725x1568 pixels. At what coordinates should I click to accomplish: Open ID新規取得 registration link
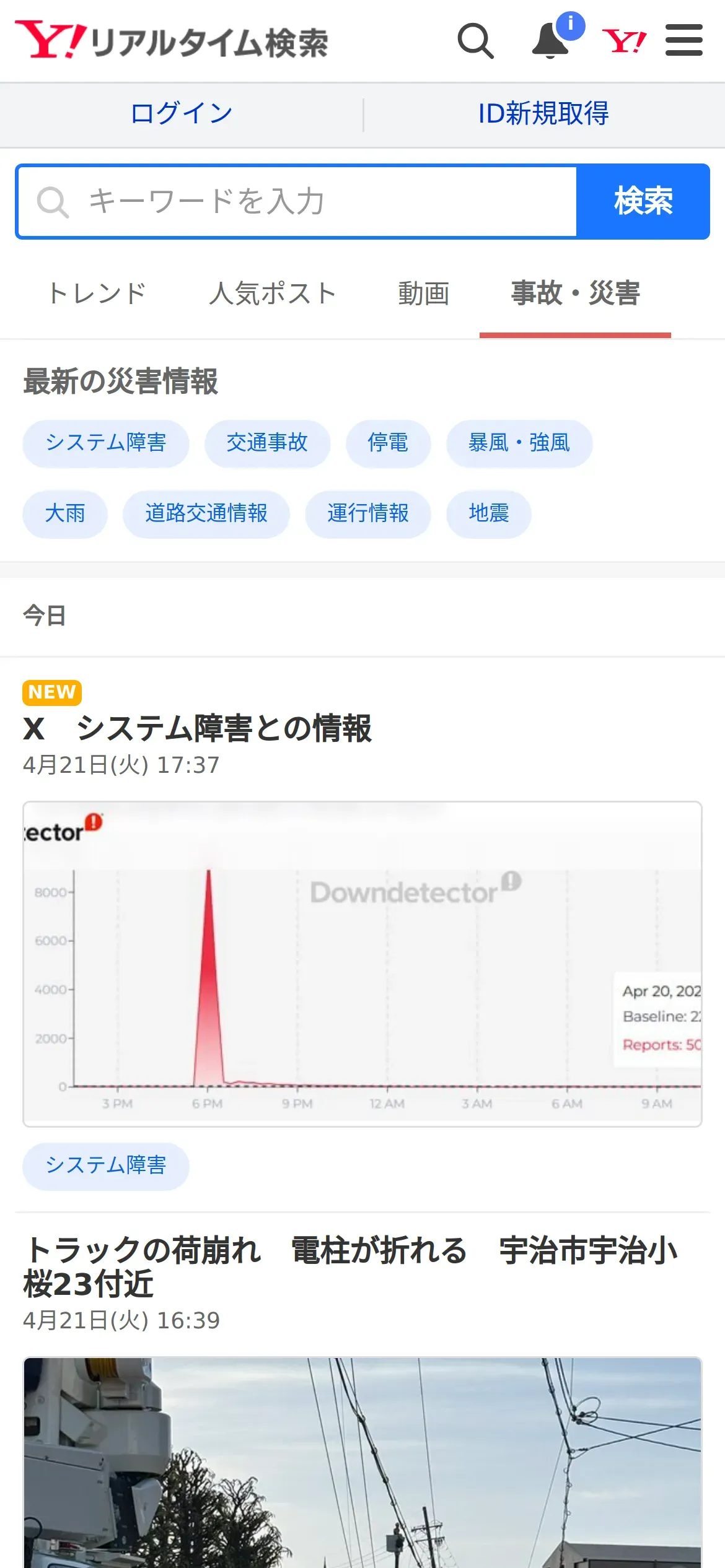[543, 113]
